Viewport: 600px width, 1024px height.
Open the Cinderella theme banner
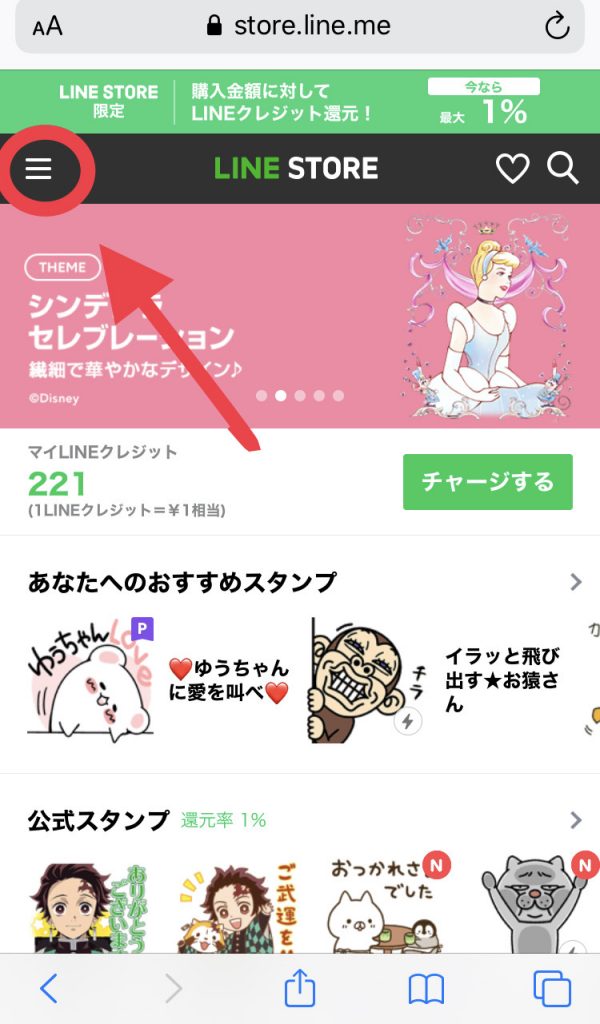pos(300,315)
